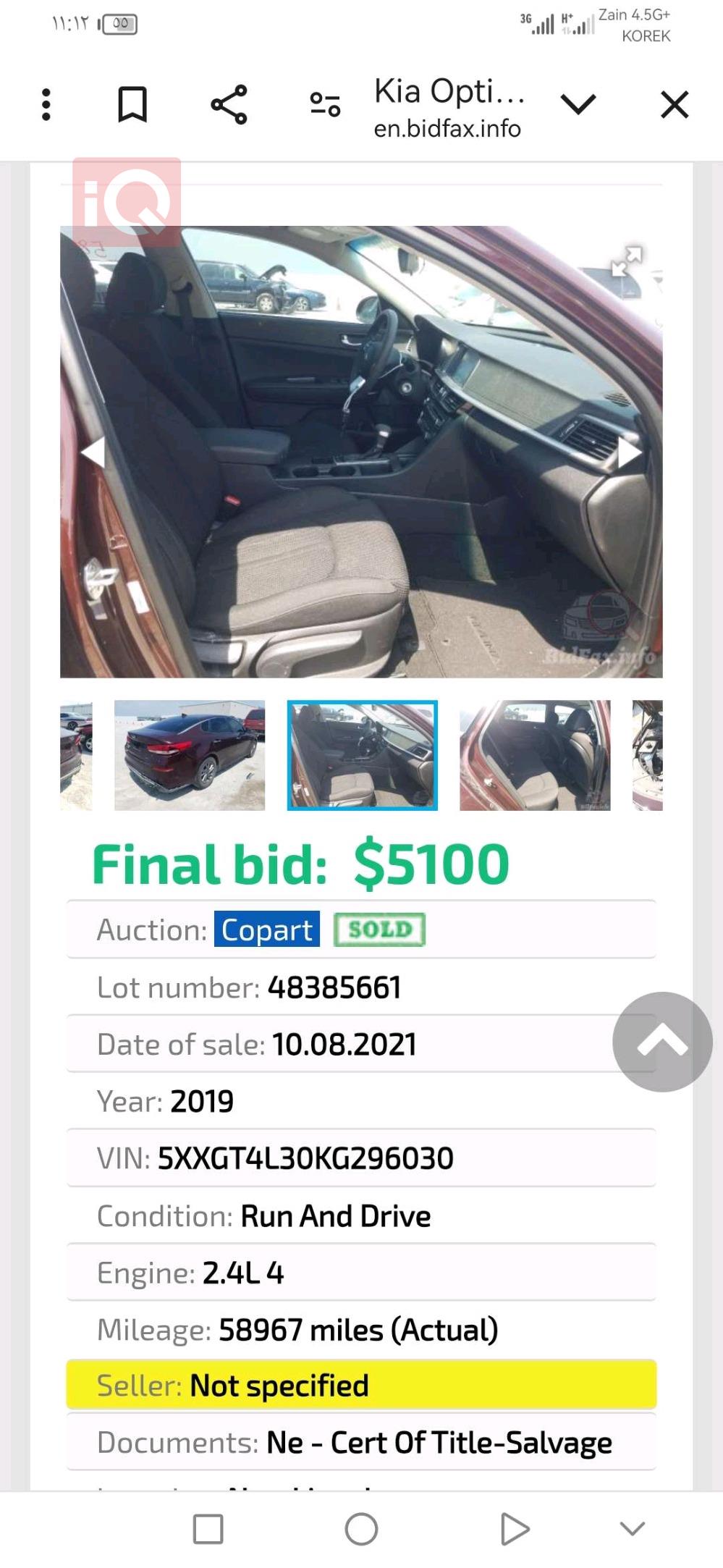Select the front seat interior thumbnail
This screenshot has width=723, height=1568.
(362, 755)
